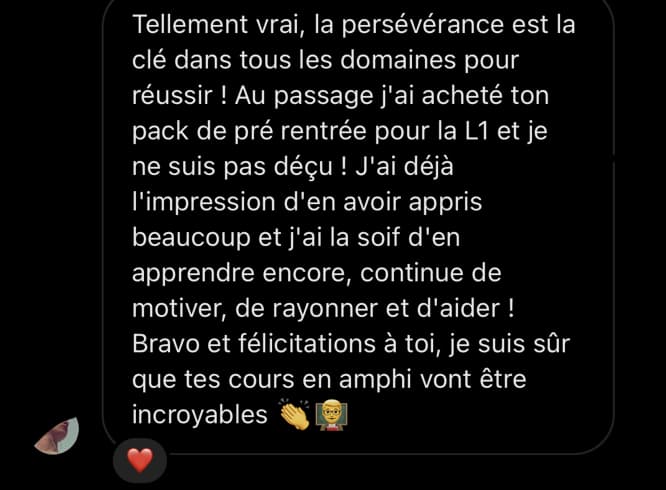Tap the heart reaction under the message
The width and height of the screenshot is (666, 490).
tap(140, 462)
